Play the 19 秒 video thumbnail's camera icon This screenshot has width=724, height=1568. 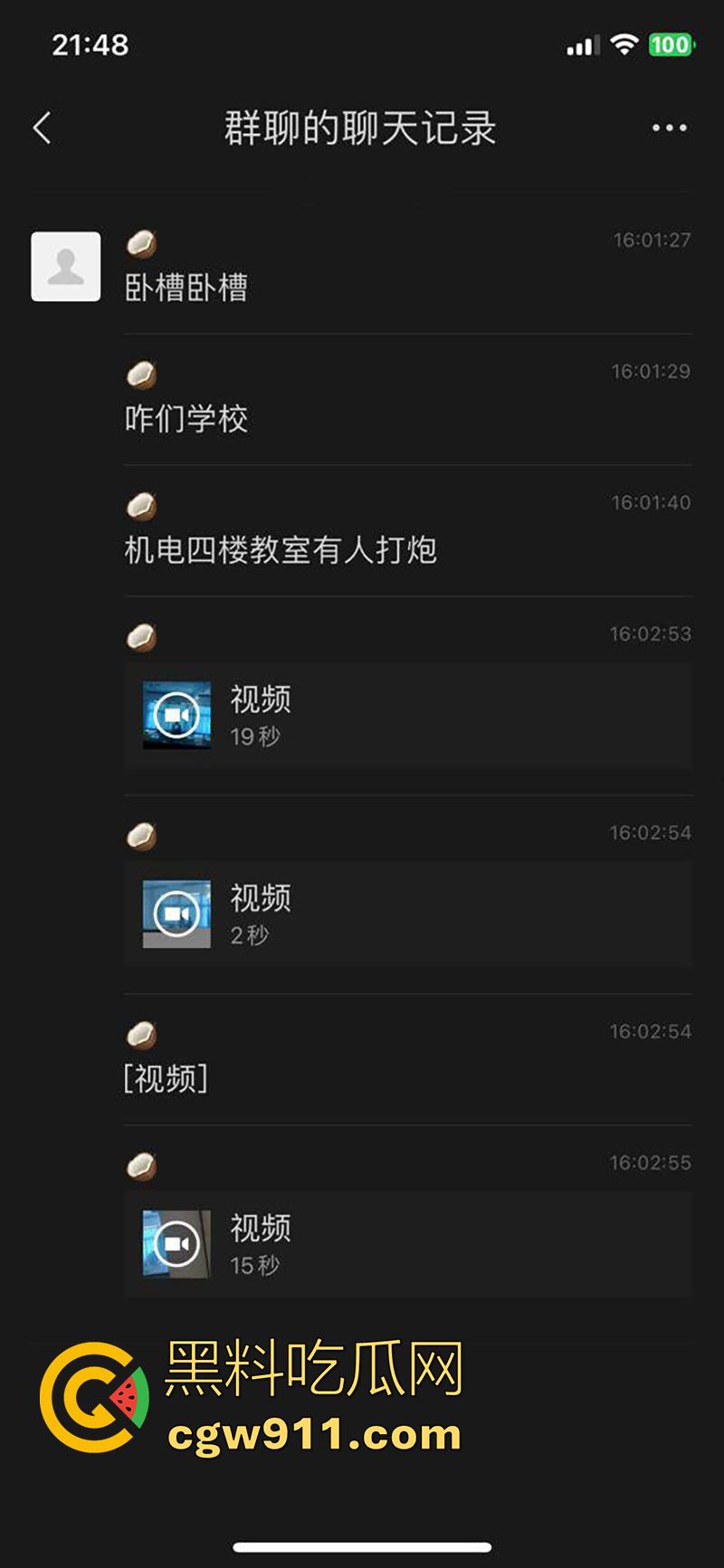click(176, 715)
